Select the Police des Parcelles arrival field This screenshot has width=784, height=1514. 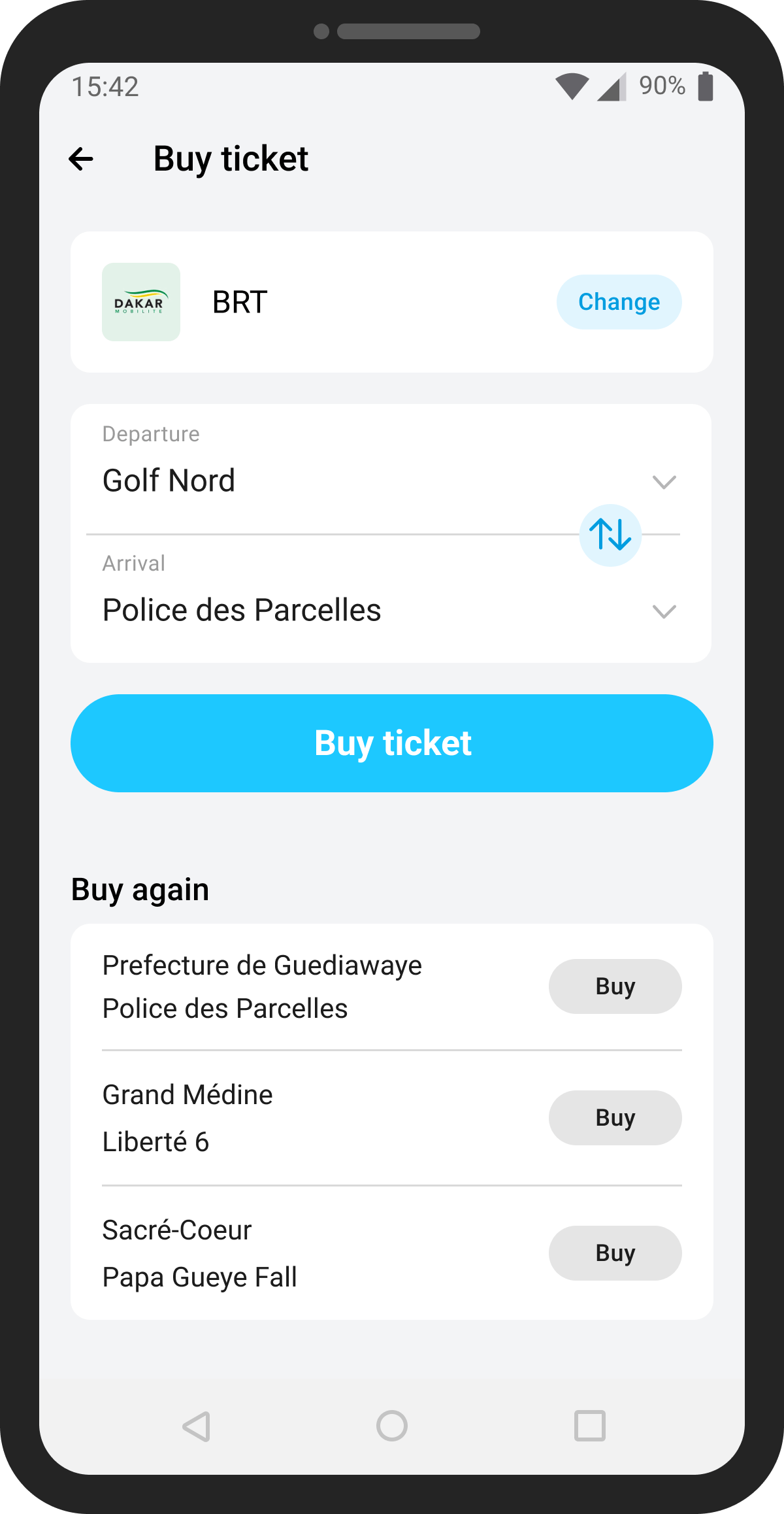pyautogui.click(x=242, y=610)
